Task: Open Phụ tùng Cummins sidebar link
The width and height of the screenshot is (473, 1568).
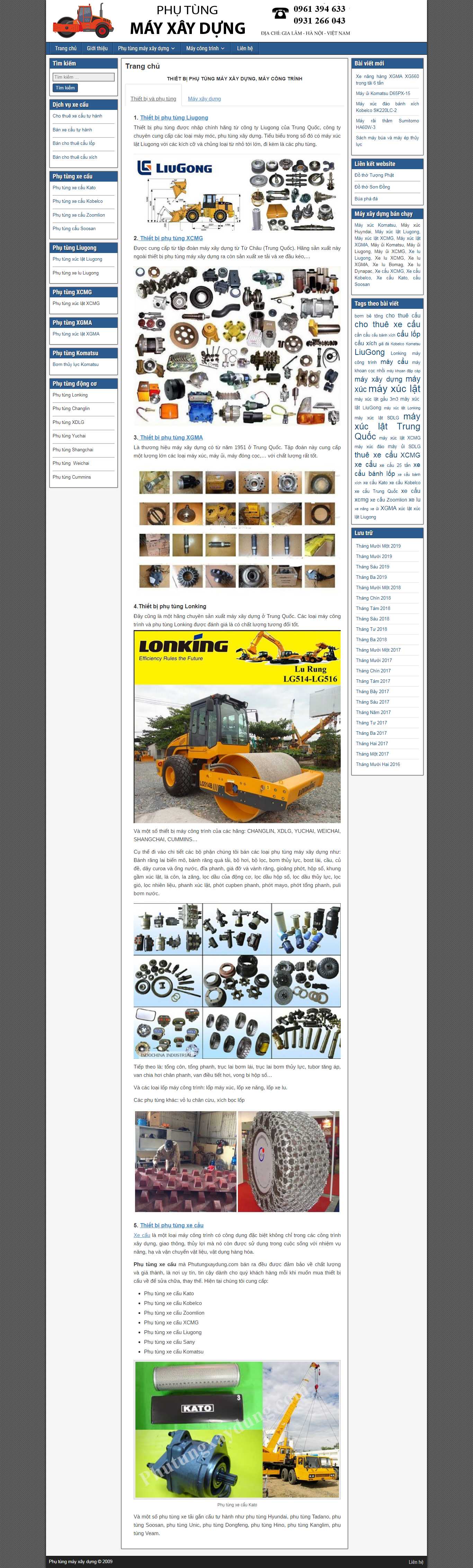Action: coord(72,477)
